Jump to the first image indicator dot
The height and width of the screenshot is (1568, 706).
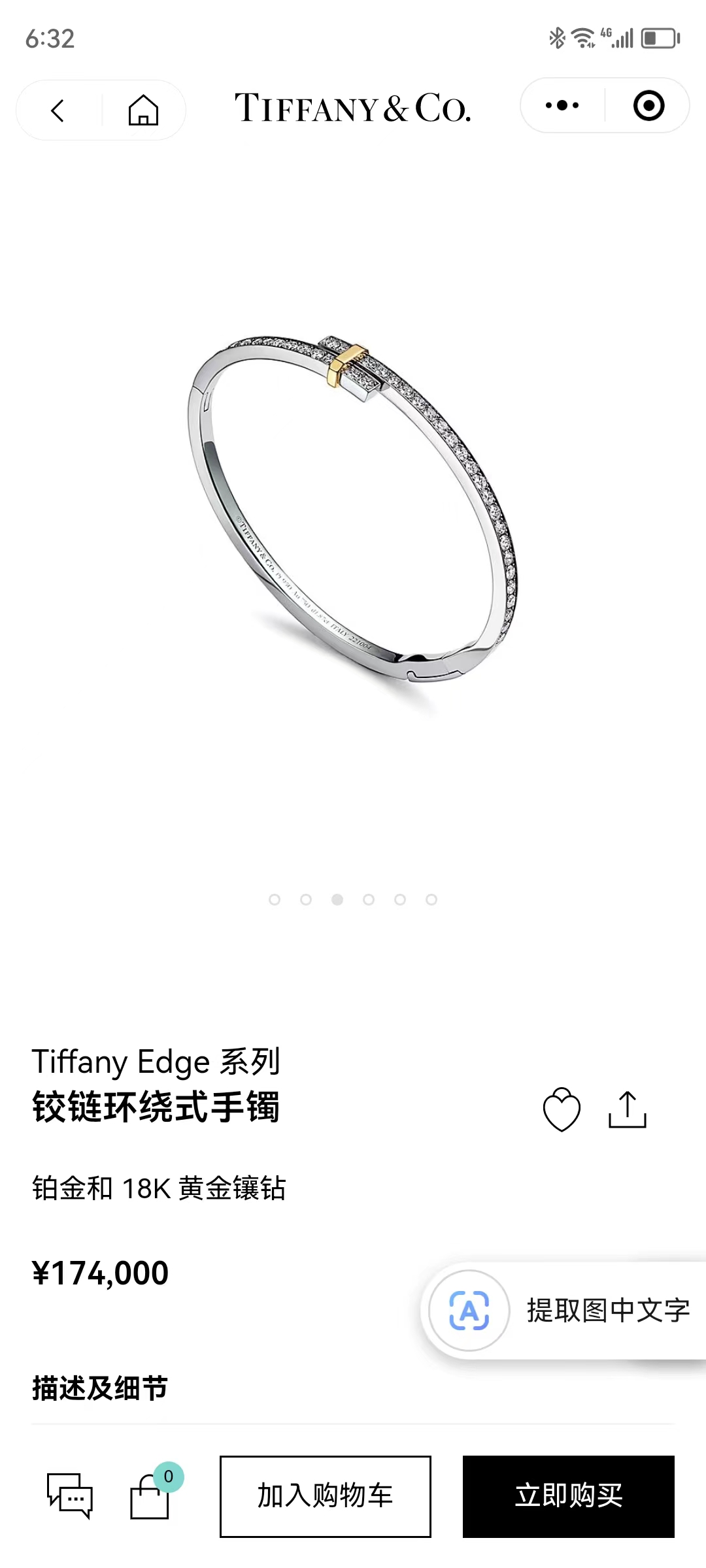275,900
